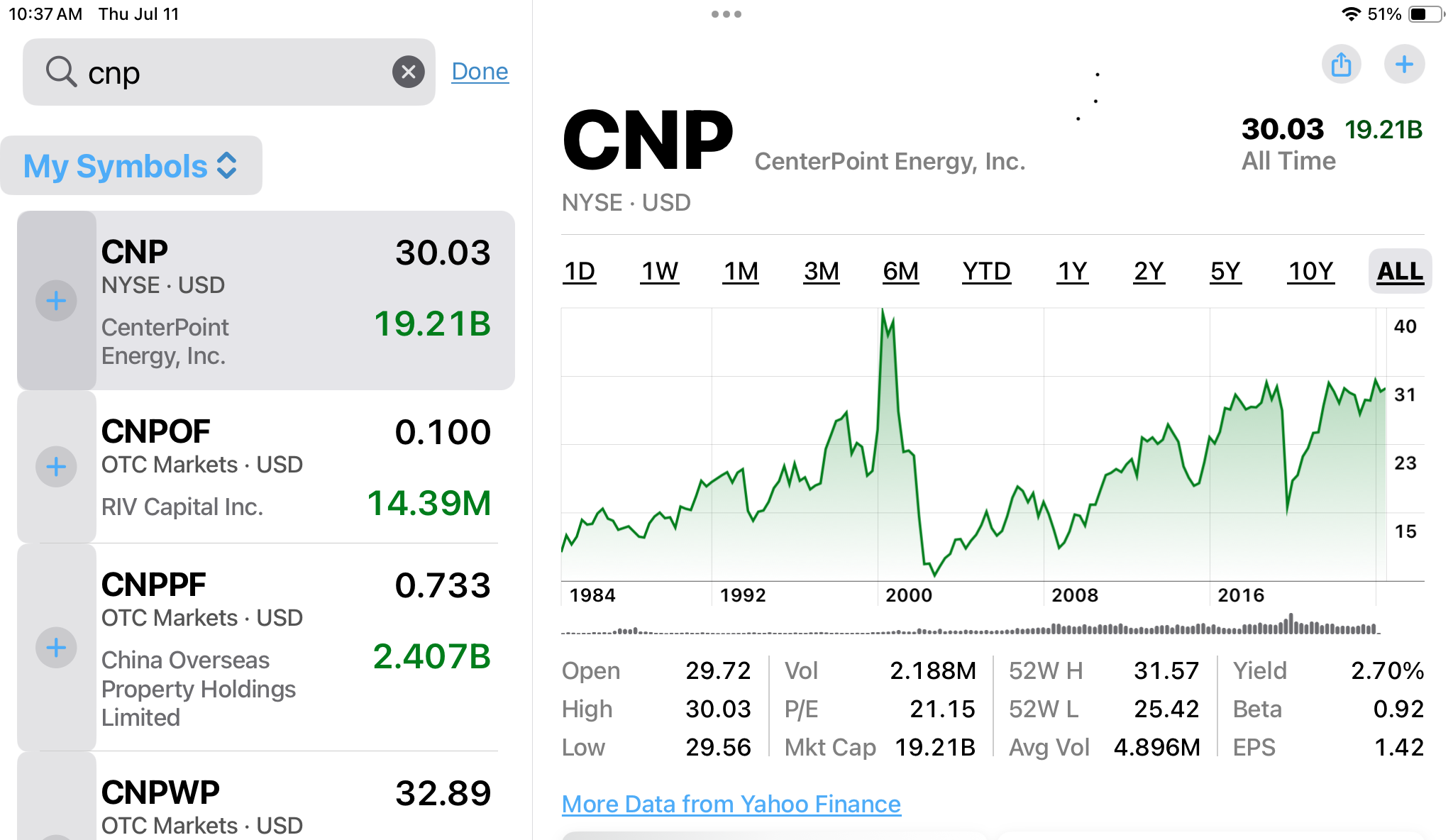The width and height of the screenshot is (1453, 840).
Task: View the YTD chart range
Action: click(986, 271)
